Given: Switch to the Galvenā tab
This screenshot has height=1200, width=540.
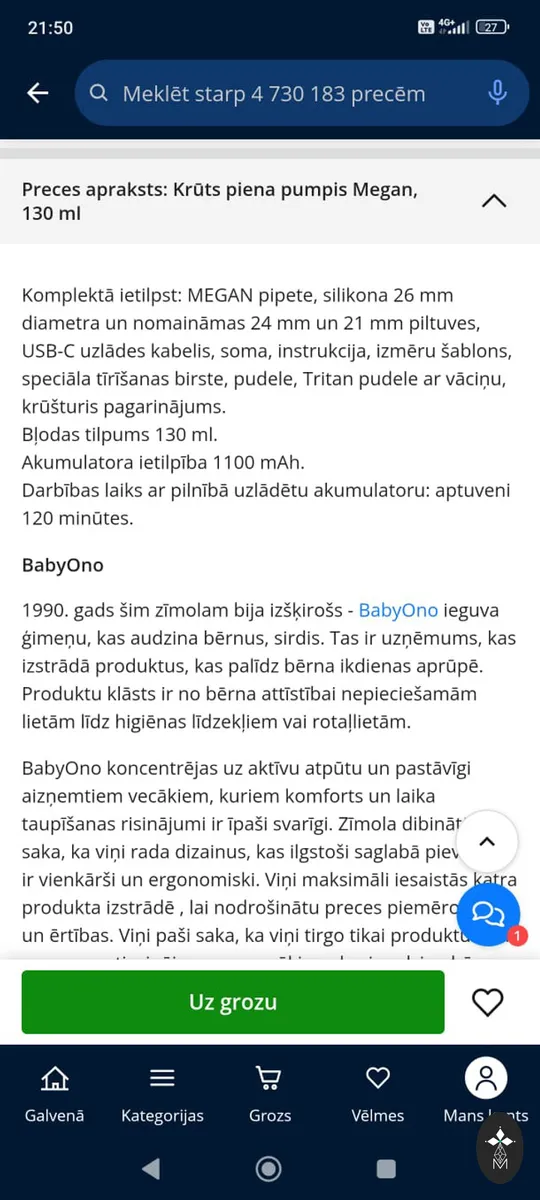Looking at the screenshot, I should point(55,1093).
